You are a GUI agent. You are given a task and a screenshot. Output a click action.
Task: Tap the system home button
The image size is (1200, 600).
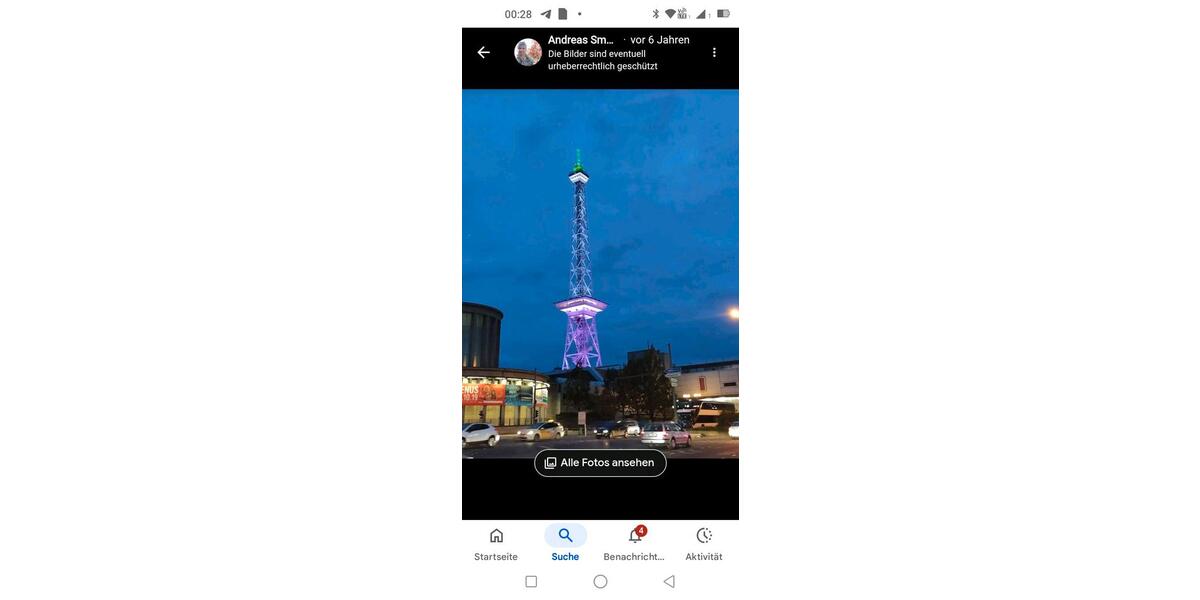(600, 581)
